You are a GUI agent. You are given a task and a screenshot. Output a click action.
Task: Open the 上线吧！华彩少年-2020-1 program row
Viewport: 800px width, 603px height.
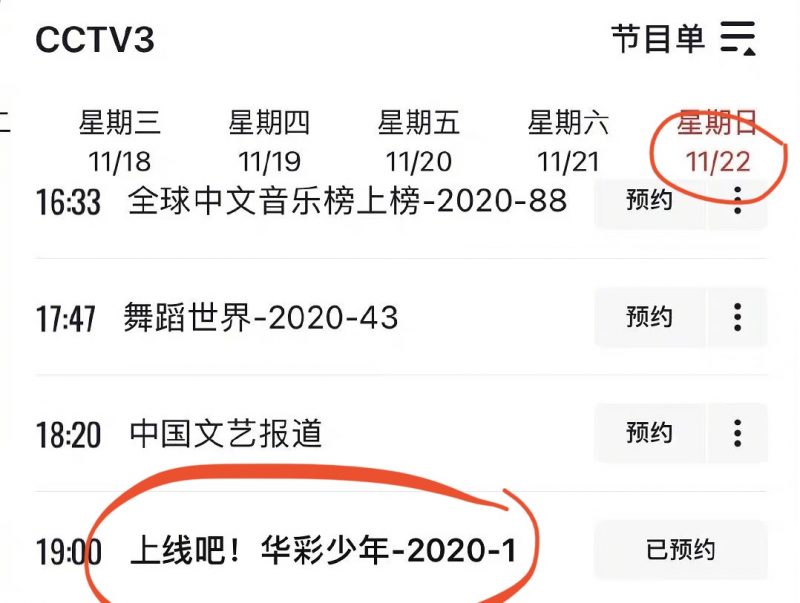tap(323, 549)
